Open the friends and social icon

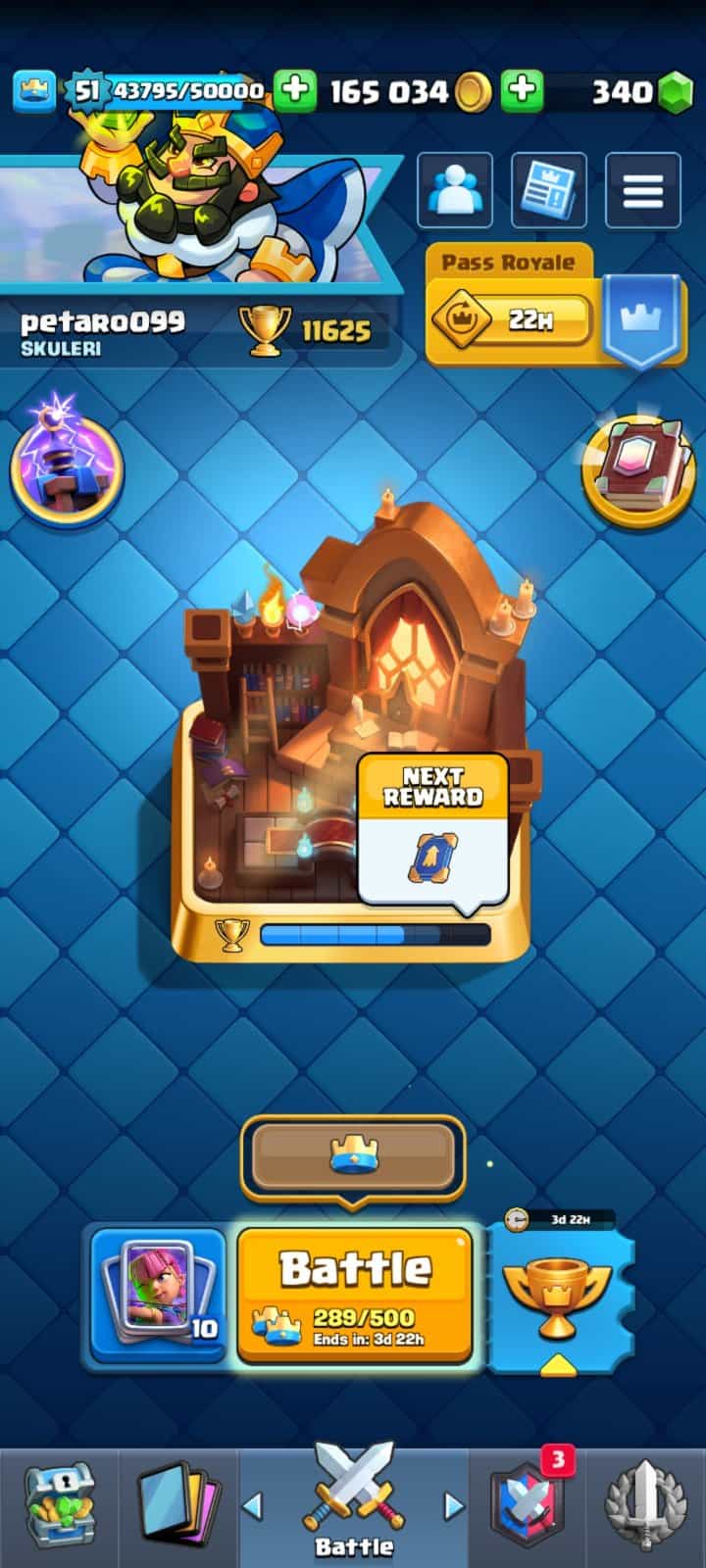pos(454,190)
